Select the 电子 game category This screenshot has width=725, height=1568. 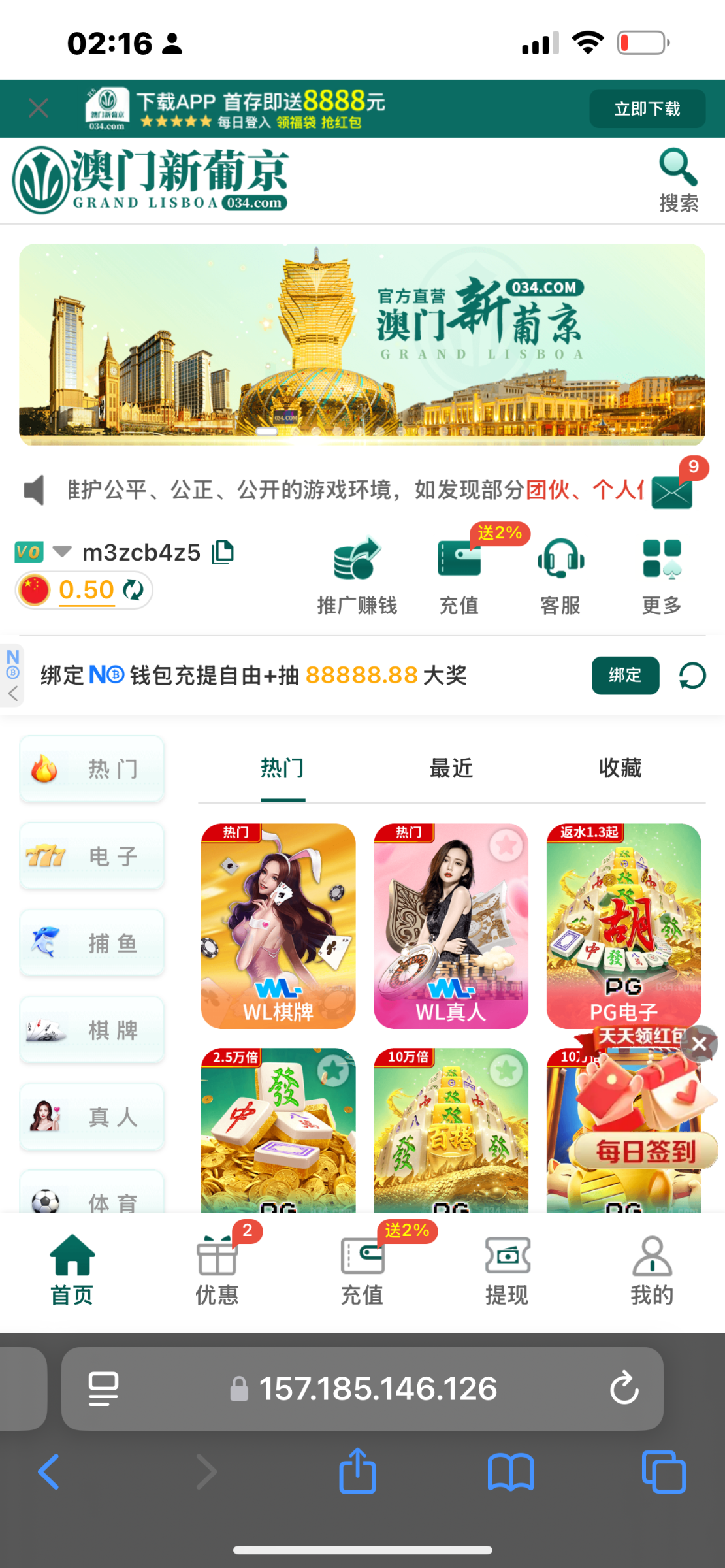click(x=92, y=856)
